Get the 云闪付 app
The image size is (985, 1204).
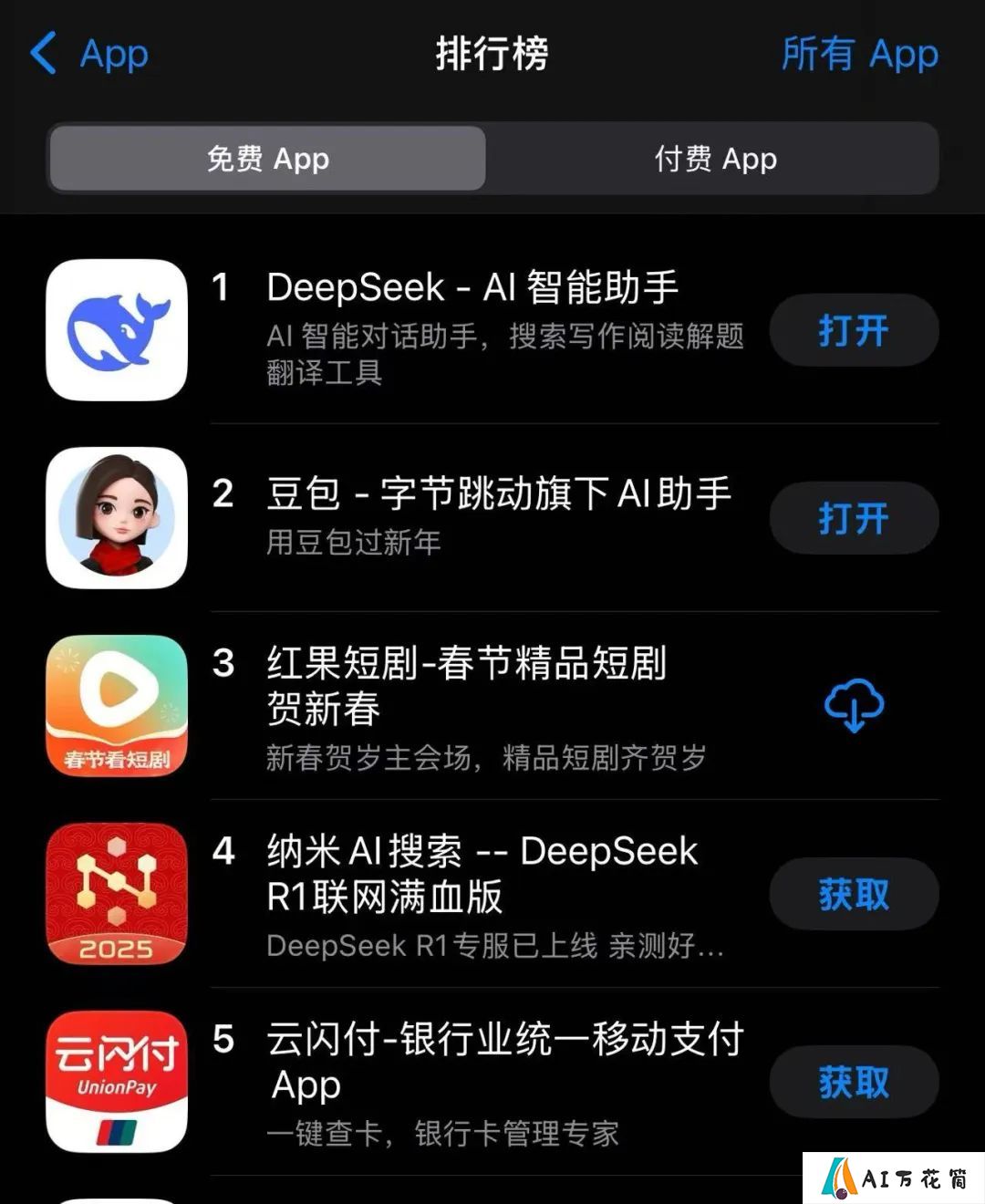[854, 1082]
